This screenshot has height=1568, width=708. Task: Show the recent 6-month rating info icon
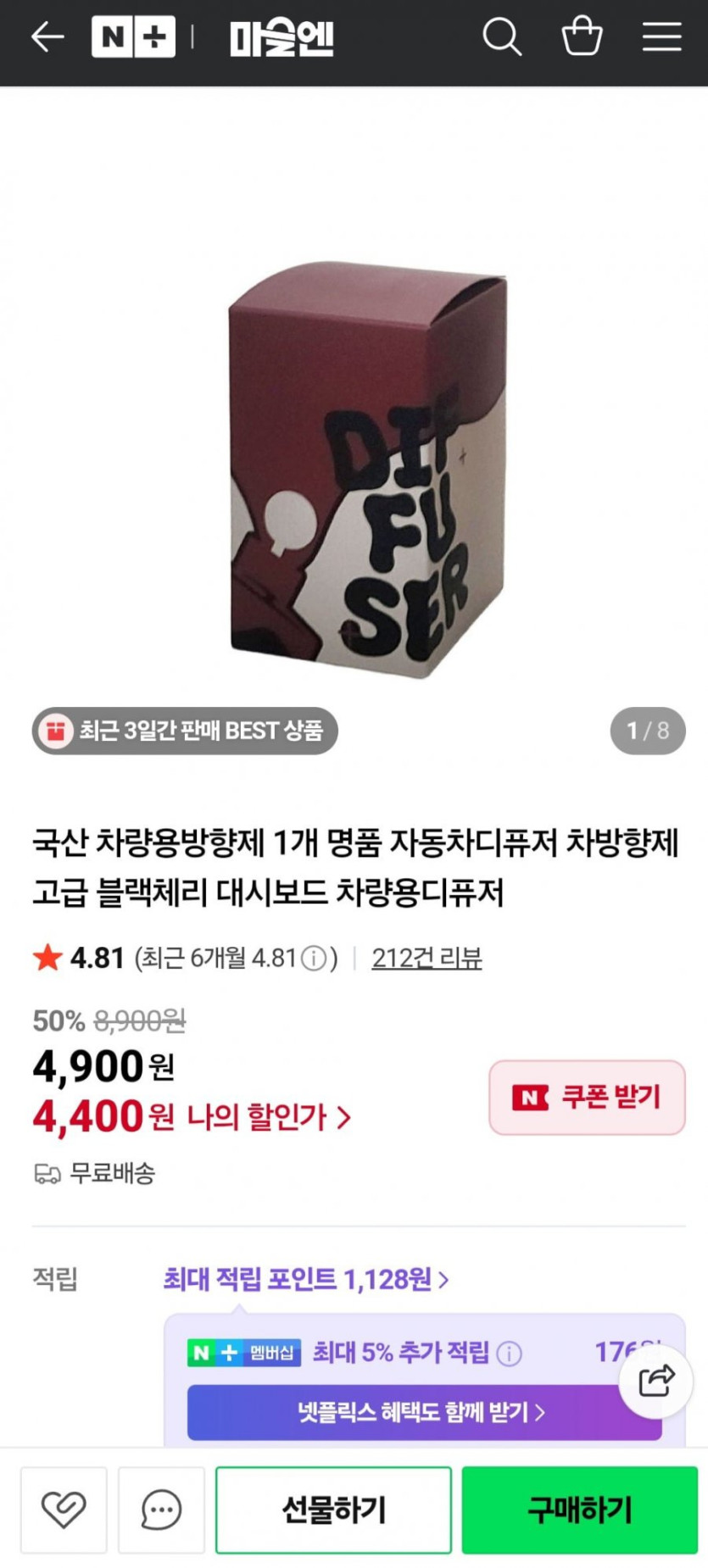[x=314, y=959]
